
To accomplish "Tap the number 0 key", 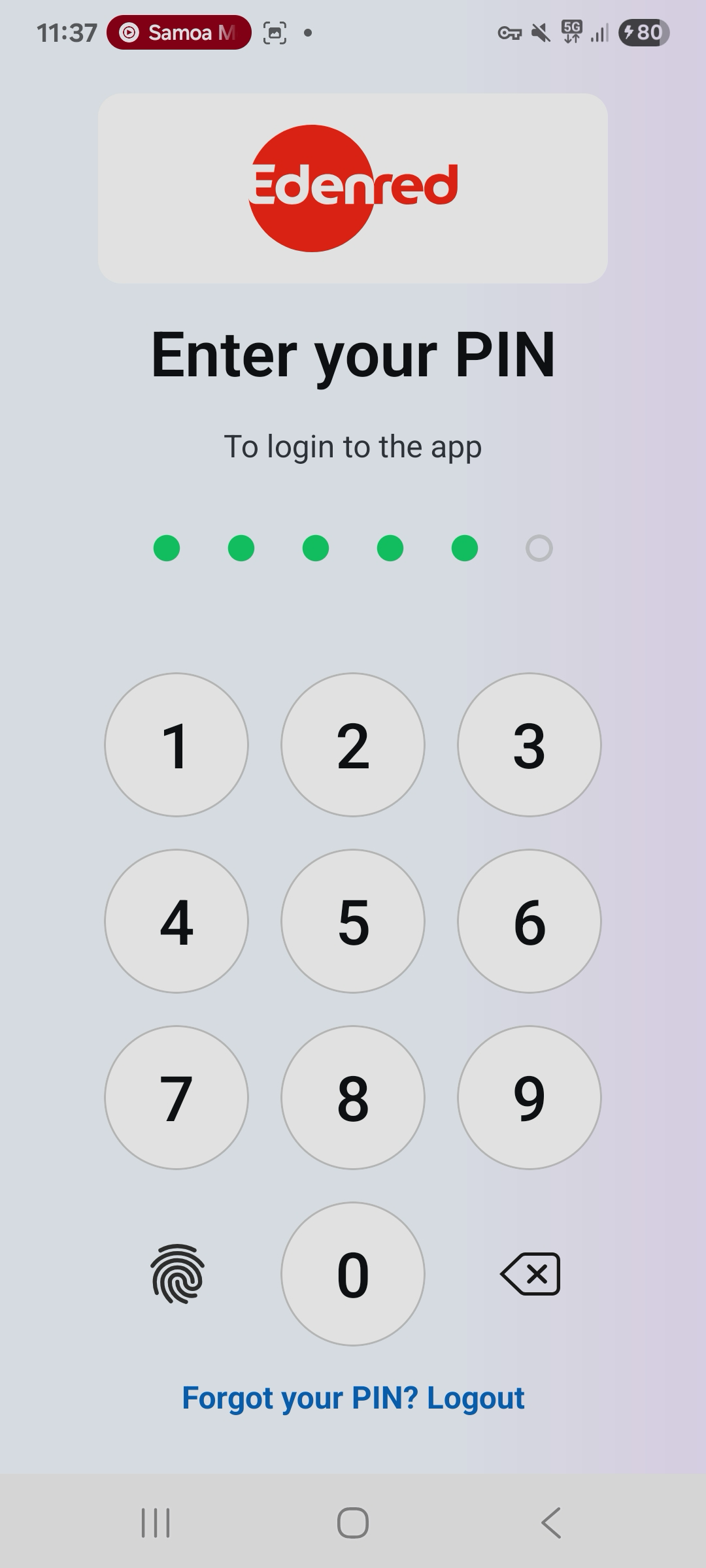I will (353, 1274).
